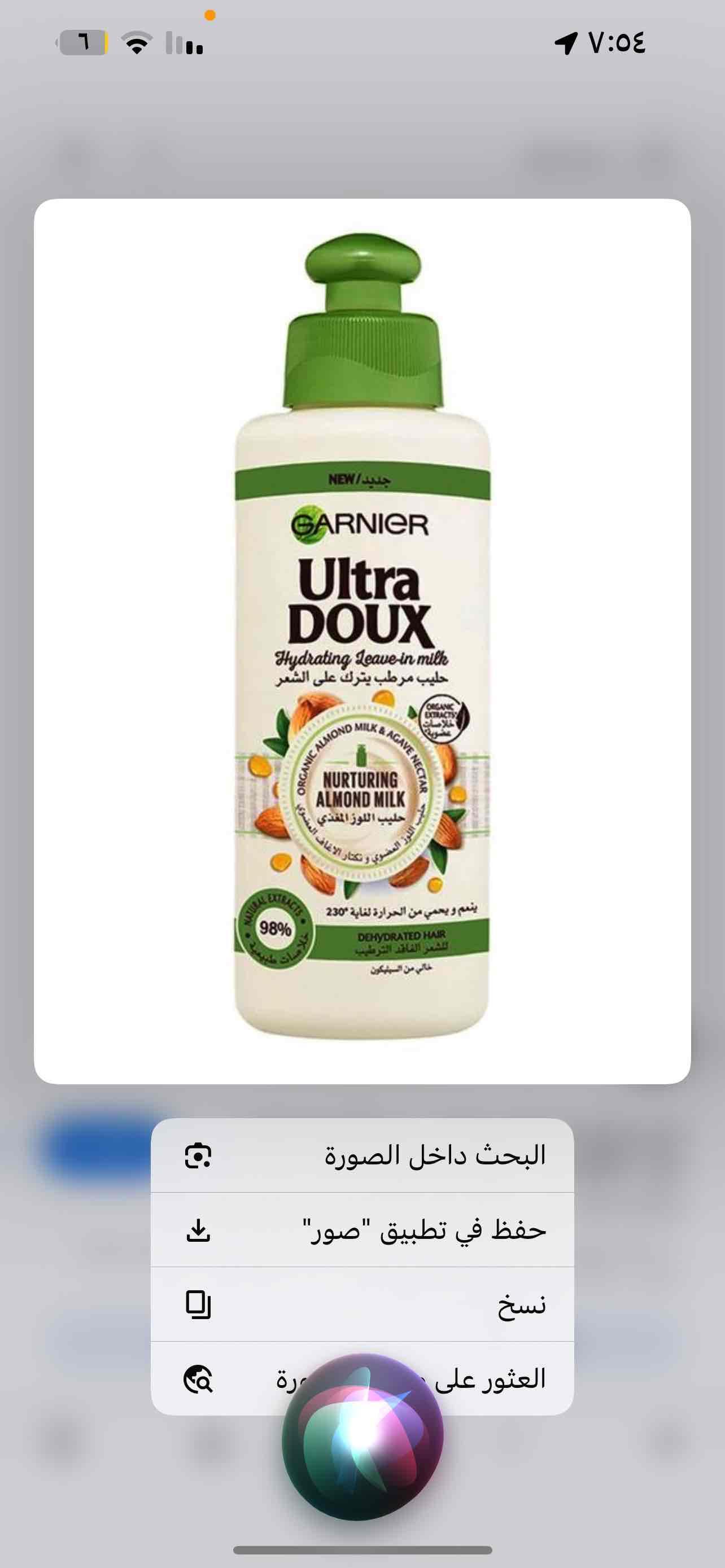Tap the Siri orb
Image resolution: width=725 pixels, height=1568 pixels.
click(x=362, y=1436)
